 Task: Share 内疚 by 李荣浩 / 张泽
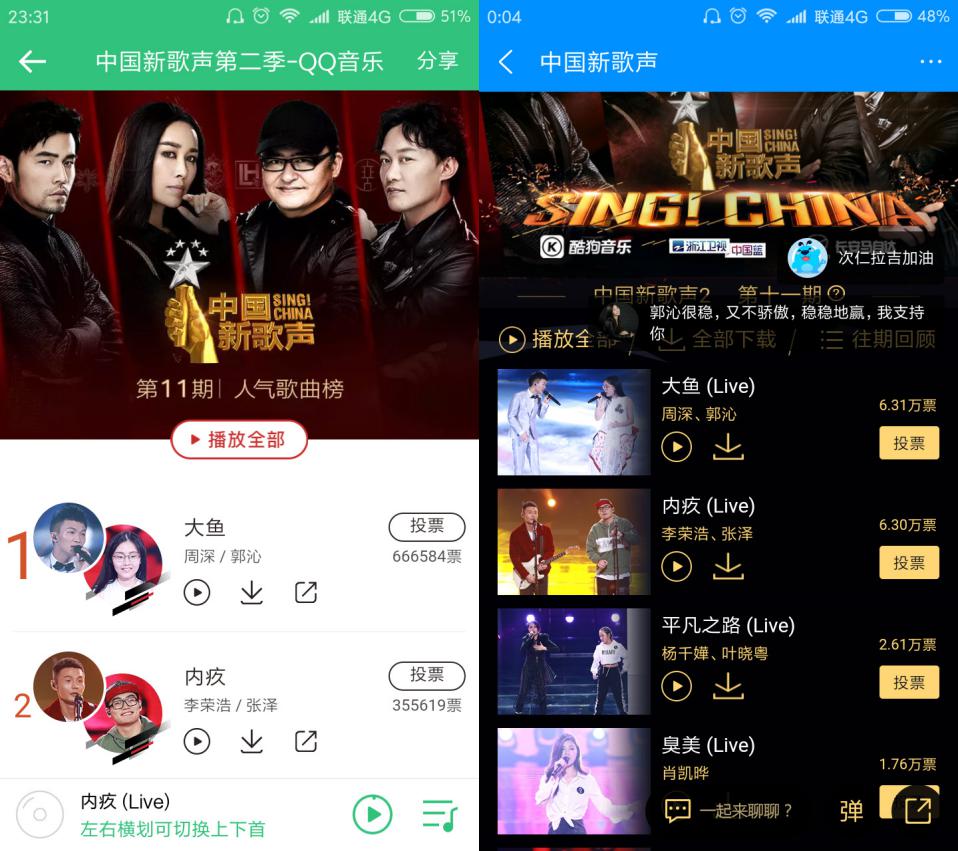click(x=305, y=741)
